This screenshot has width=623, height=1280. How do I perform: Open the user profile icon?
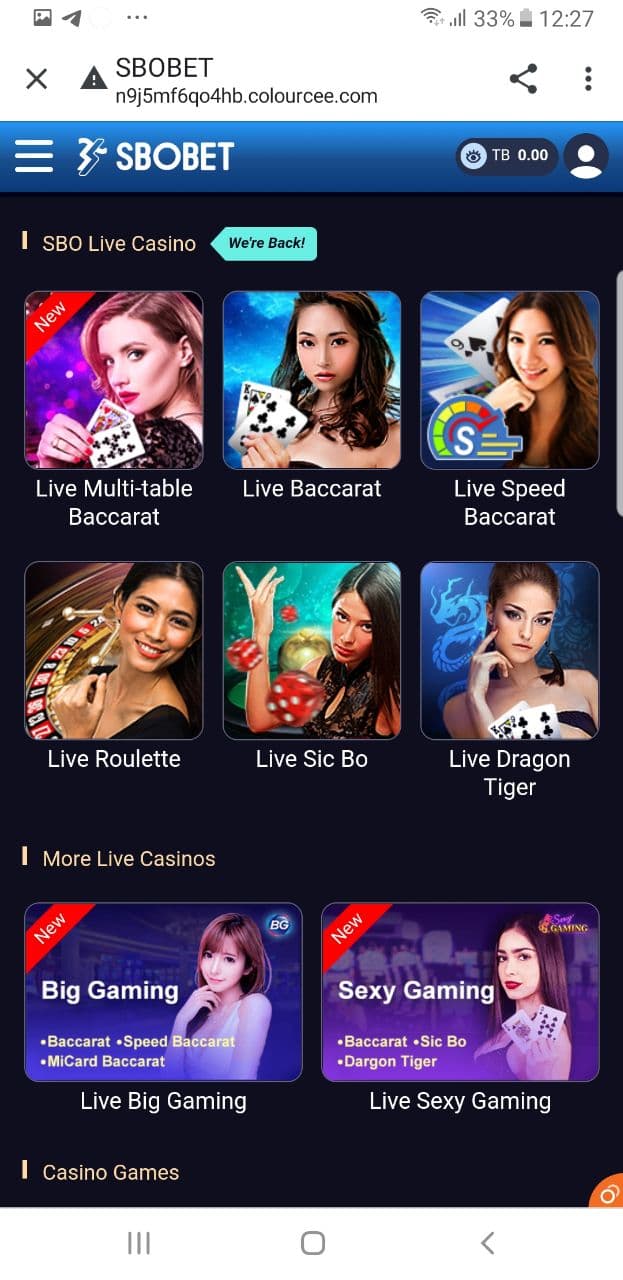[586, 156]
